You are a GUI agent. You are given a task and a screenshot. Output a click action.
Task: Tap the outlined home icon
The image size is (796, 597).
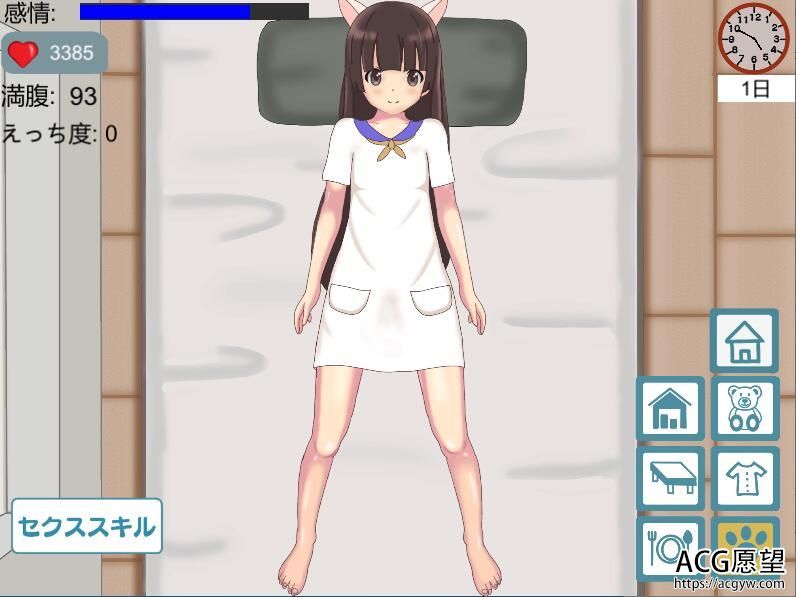pyautogui.click(x=744, y=342)
